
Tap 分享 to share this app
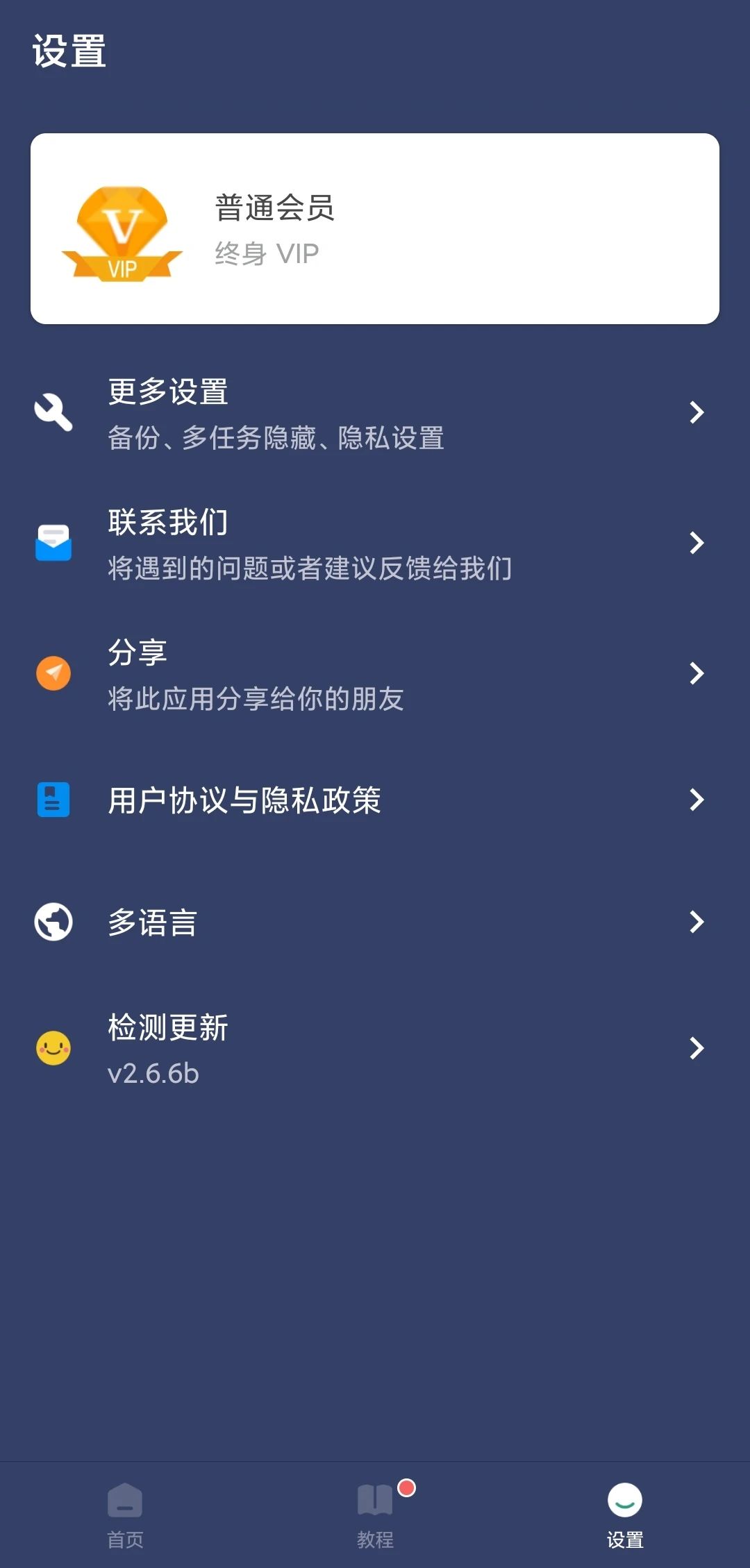[x=375, y=674]
